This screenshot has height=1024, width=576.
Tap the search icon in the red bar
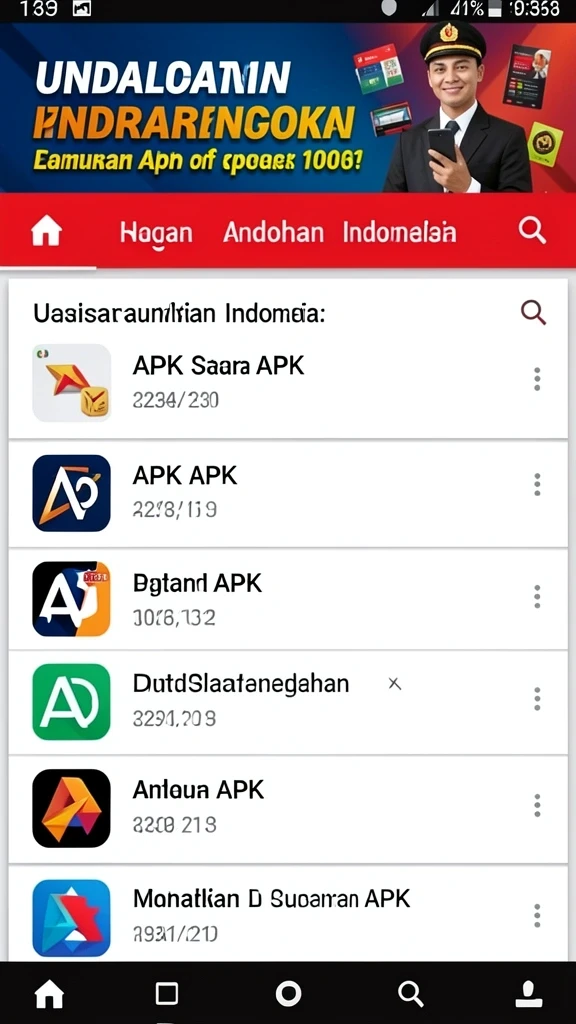pyautogui.click(x=532, y=231)
